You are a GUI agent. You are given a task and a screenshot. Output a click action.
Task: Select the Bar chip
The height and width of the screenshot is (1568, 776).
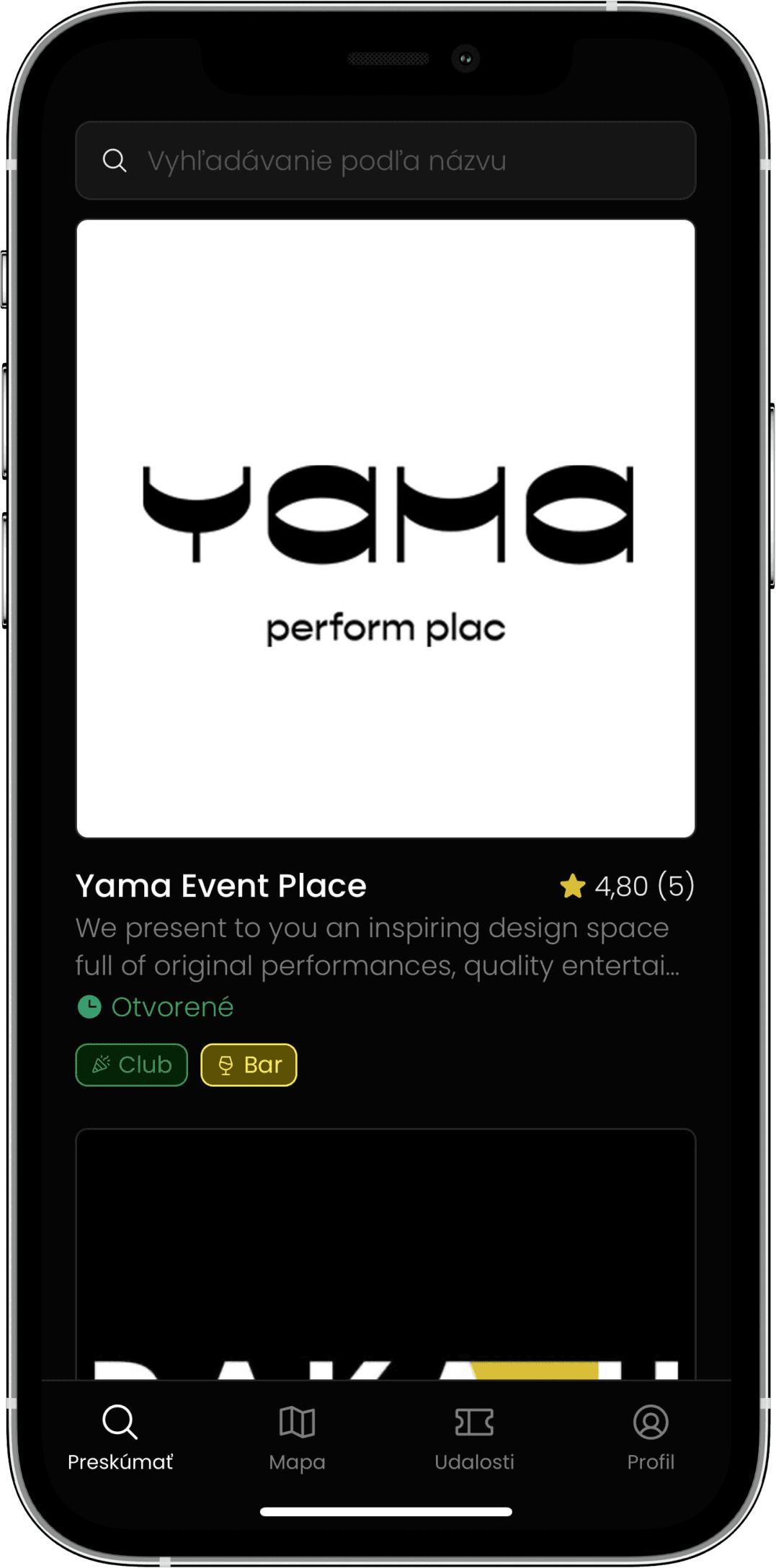(x=249, y=1065)
